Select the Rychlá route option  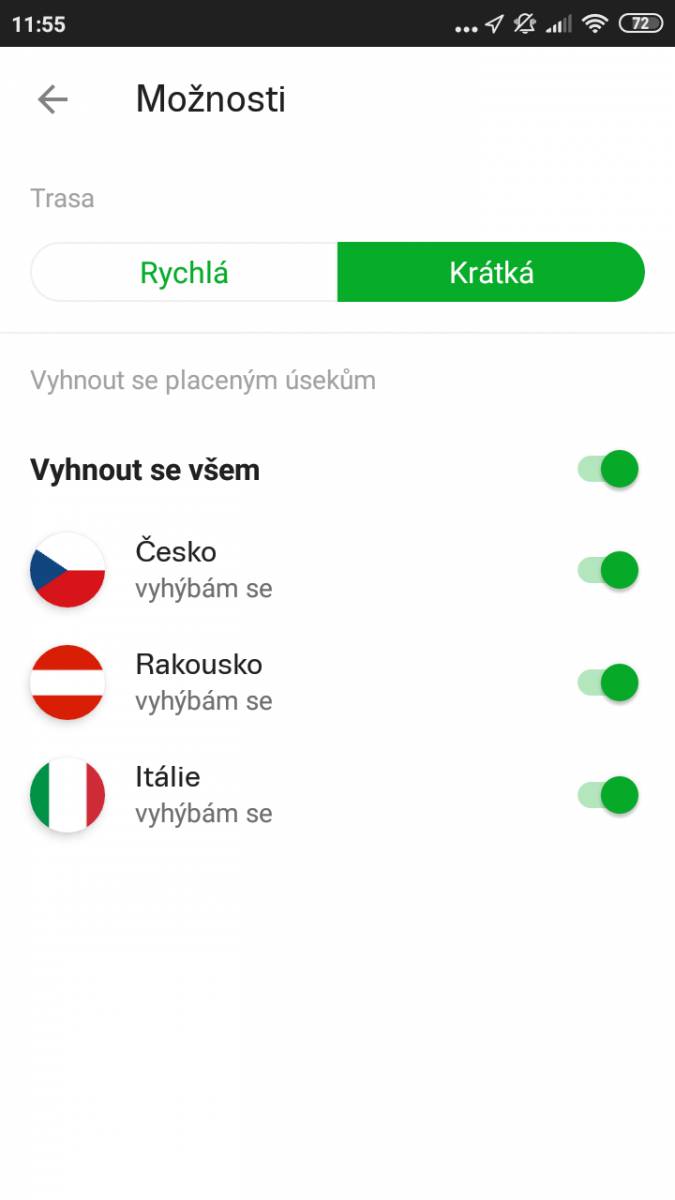[x=184, y=272]
